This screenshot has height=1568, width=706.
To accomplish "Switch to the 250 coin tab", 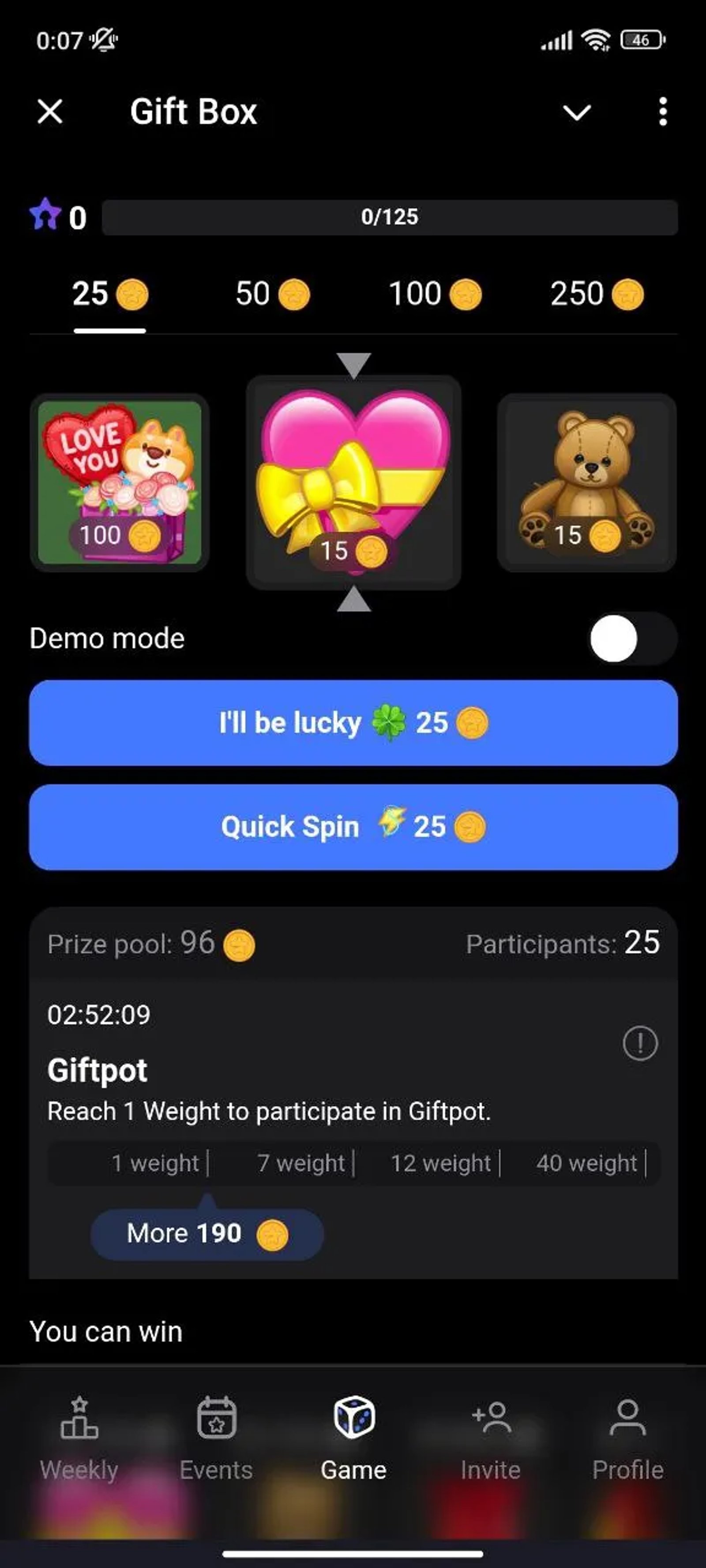I will (597, 295).
